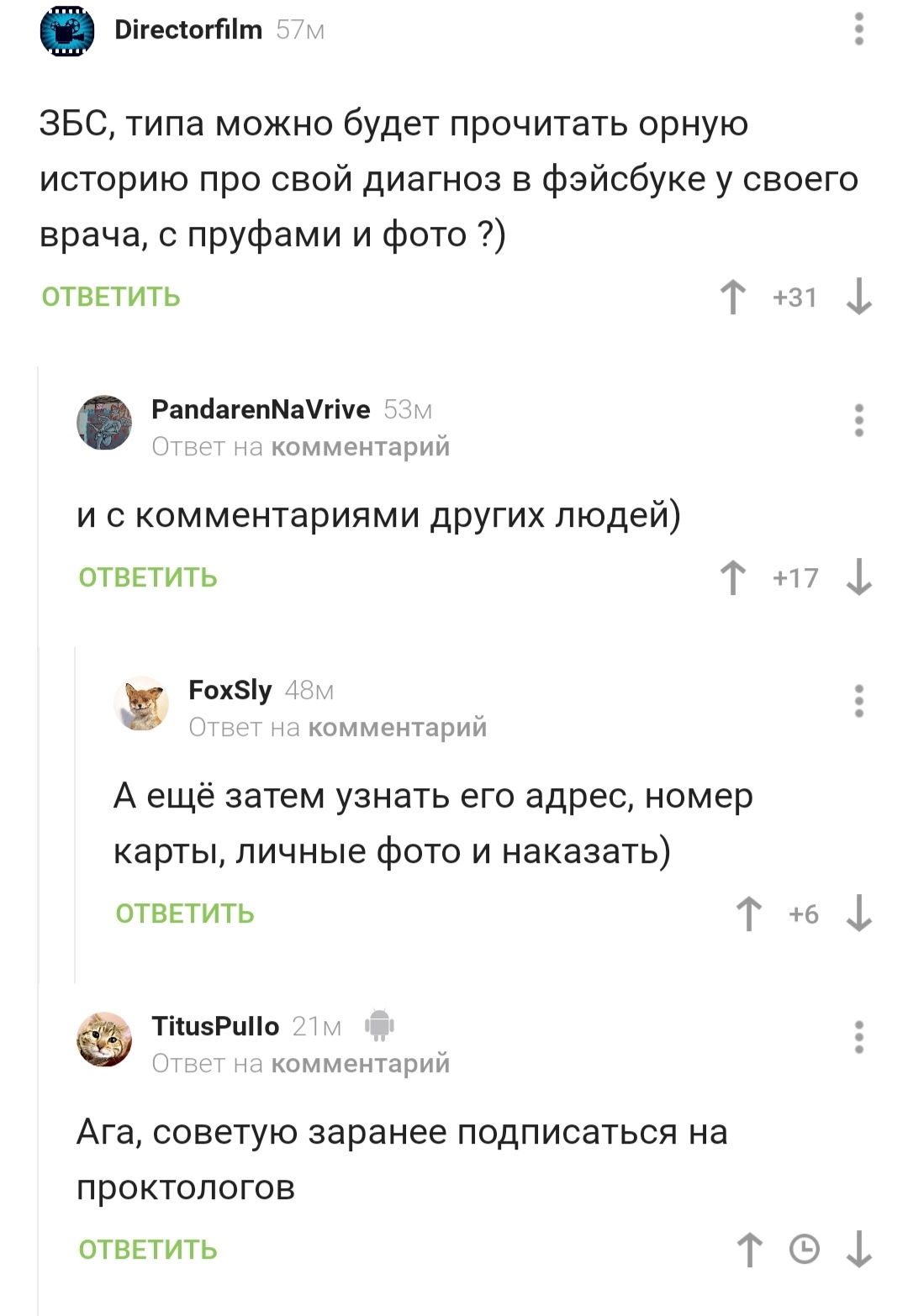The width and height of the screenshot is (908, 1316).
Task: Reply to TitusPullo's comment
Action: tap(148, 1250)
